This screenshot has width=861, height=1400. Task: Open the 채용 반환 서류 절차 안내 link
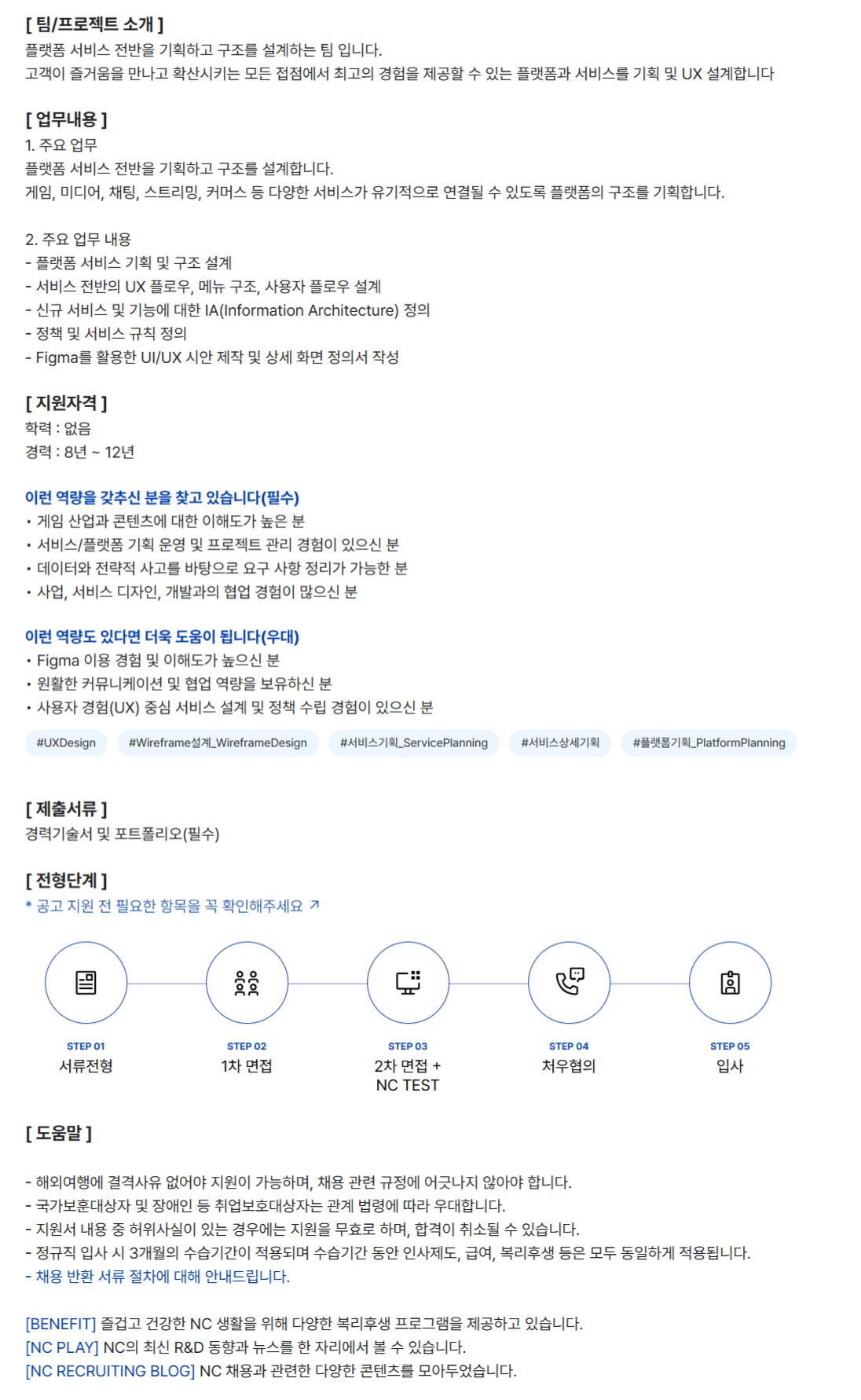click(x=162, y=1277)
